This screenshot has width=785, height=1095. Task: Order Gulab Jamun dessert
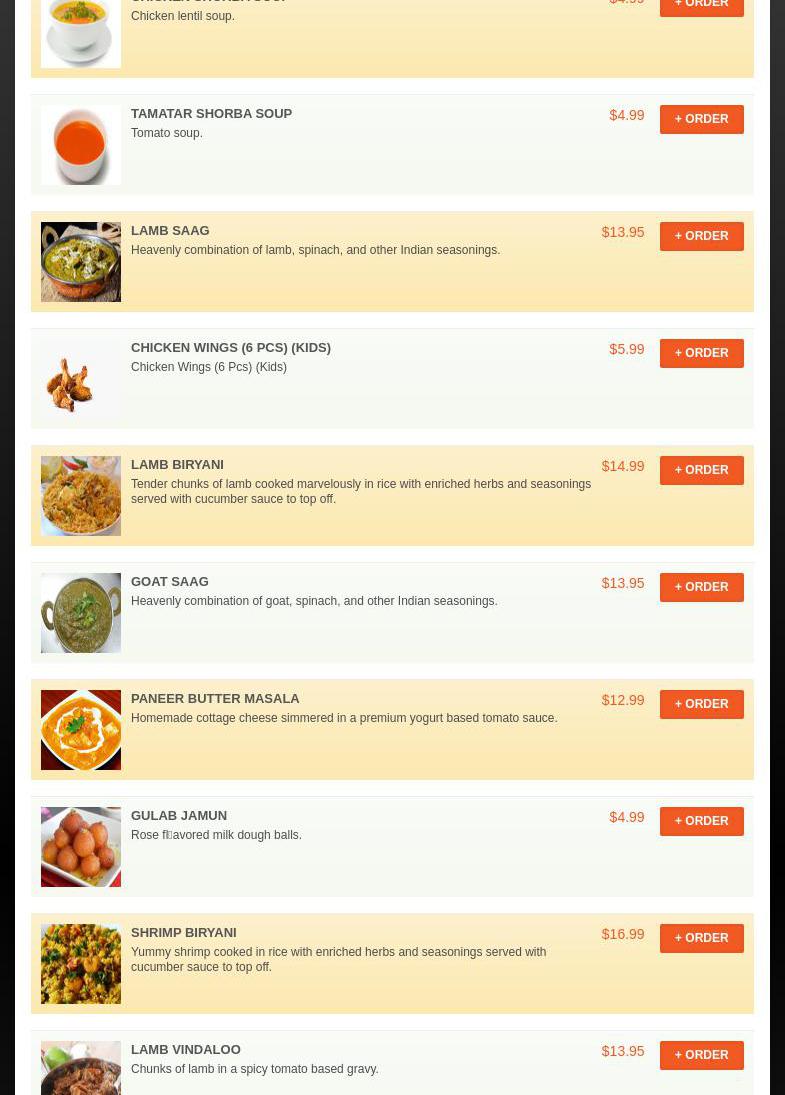point(701,821)
